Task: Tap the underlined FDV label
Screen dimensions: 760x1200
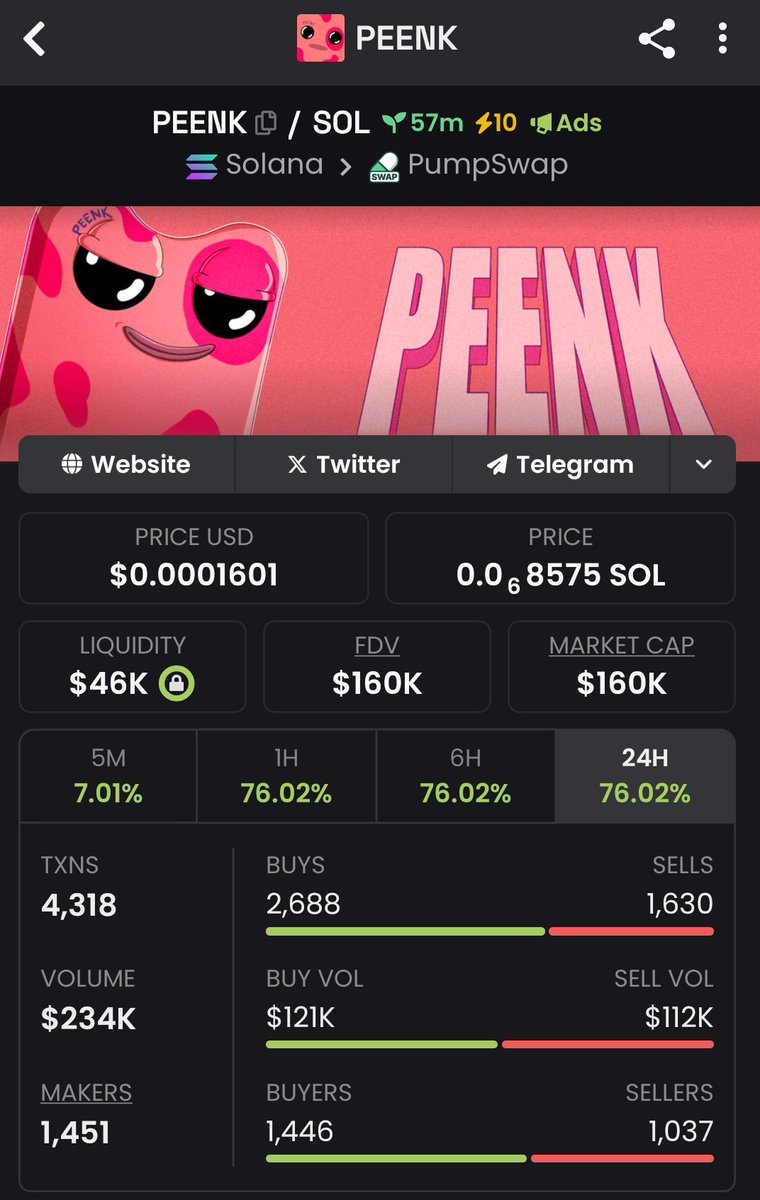Action: click(x=377, y=646)
